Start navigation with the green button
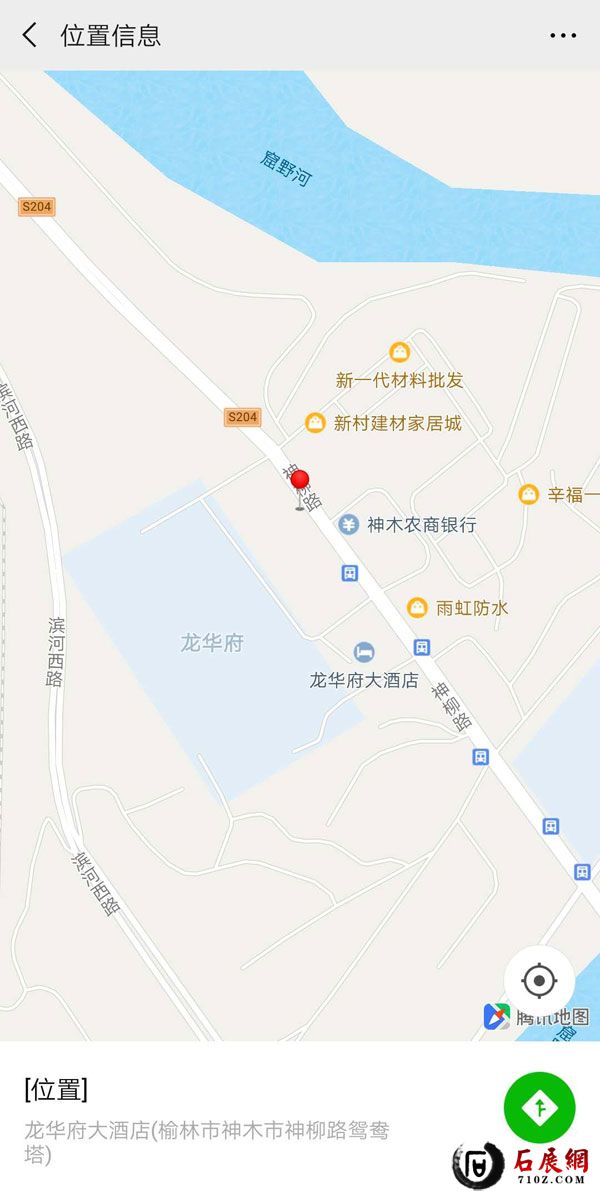Image resolution: width=600 pixels, height=1198 pixels. tap(539, 1106)
